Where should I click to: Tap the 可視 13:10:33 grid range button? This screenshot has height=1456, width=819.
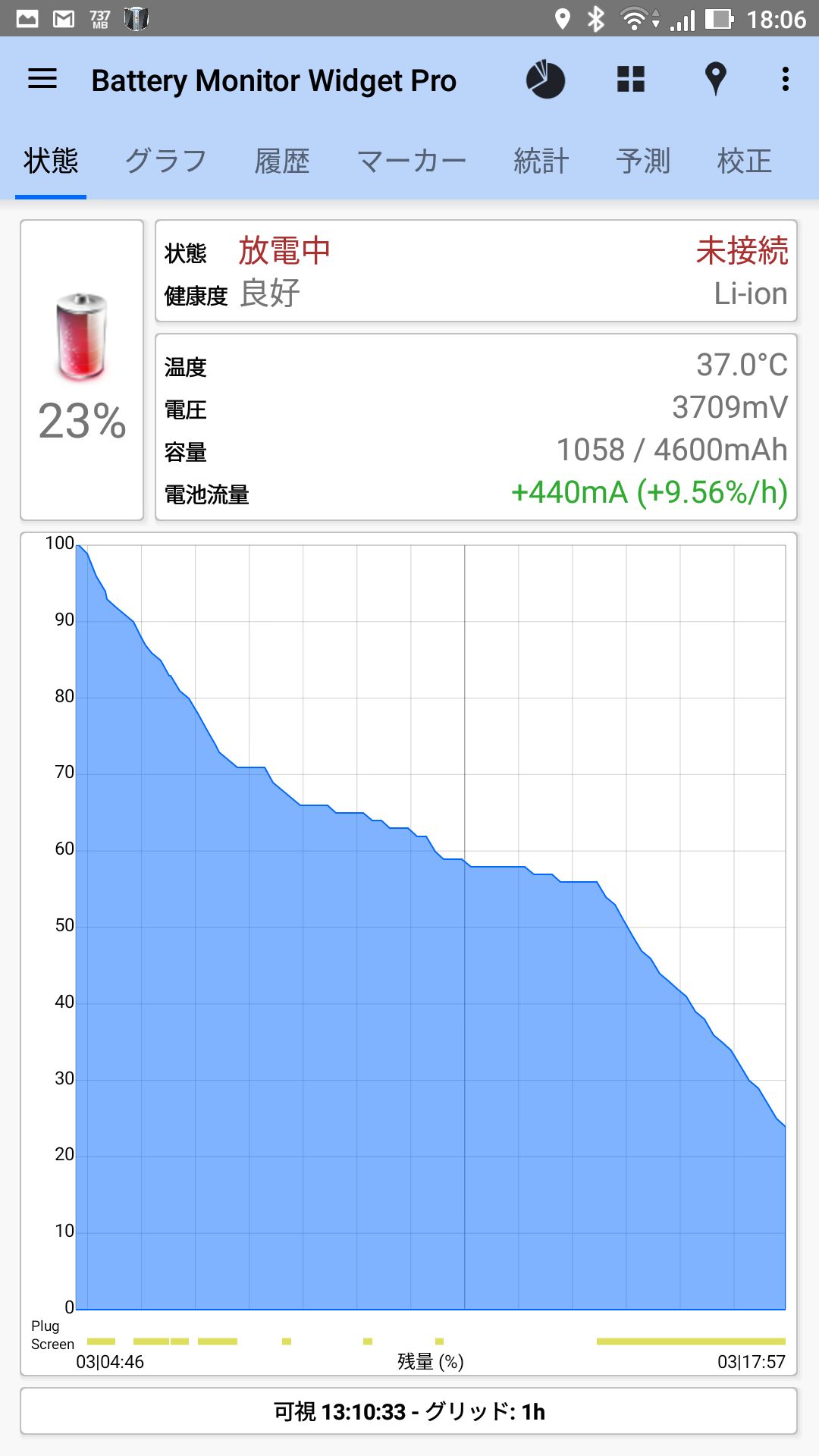pyautogui.click(x=409, y=1411)
